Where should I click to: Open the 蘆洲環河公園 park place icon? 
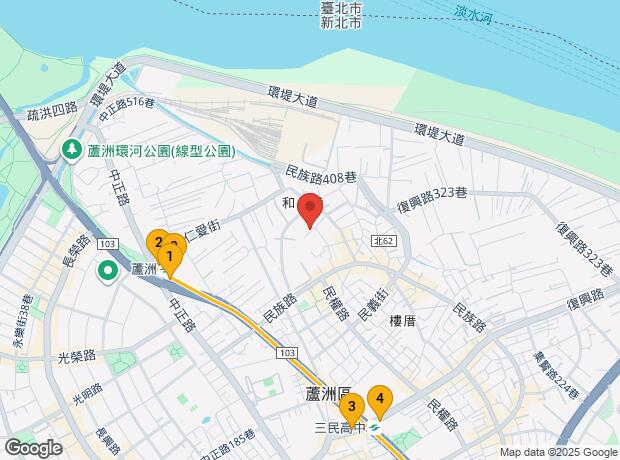(72, 151)
